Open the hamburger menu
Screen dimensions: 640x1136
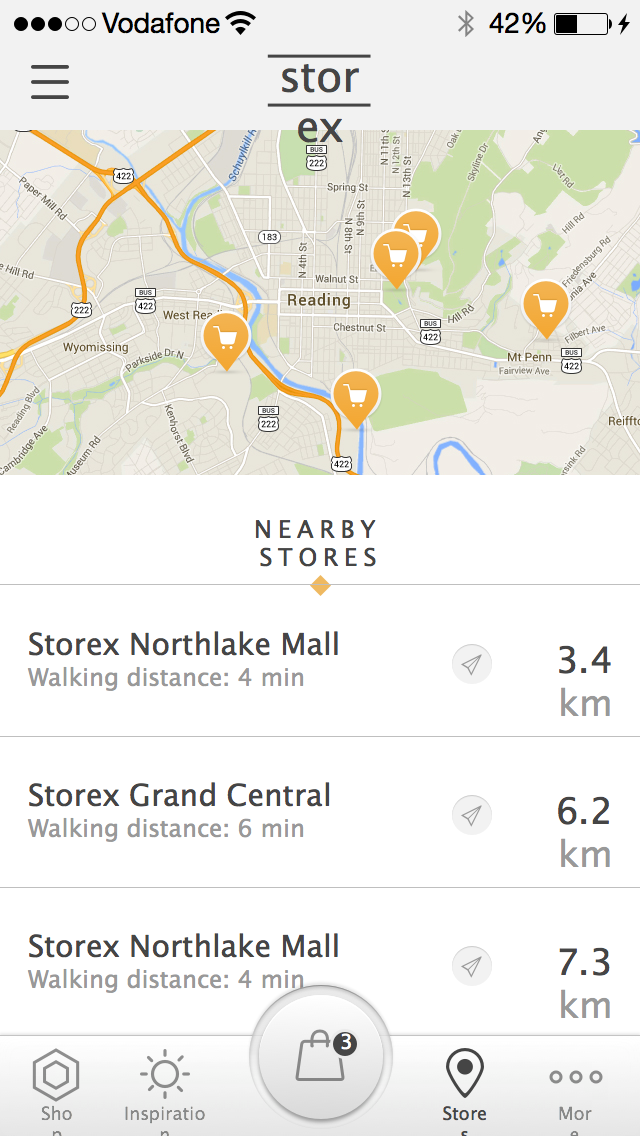point(49,81)
